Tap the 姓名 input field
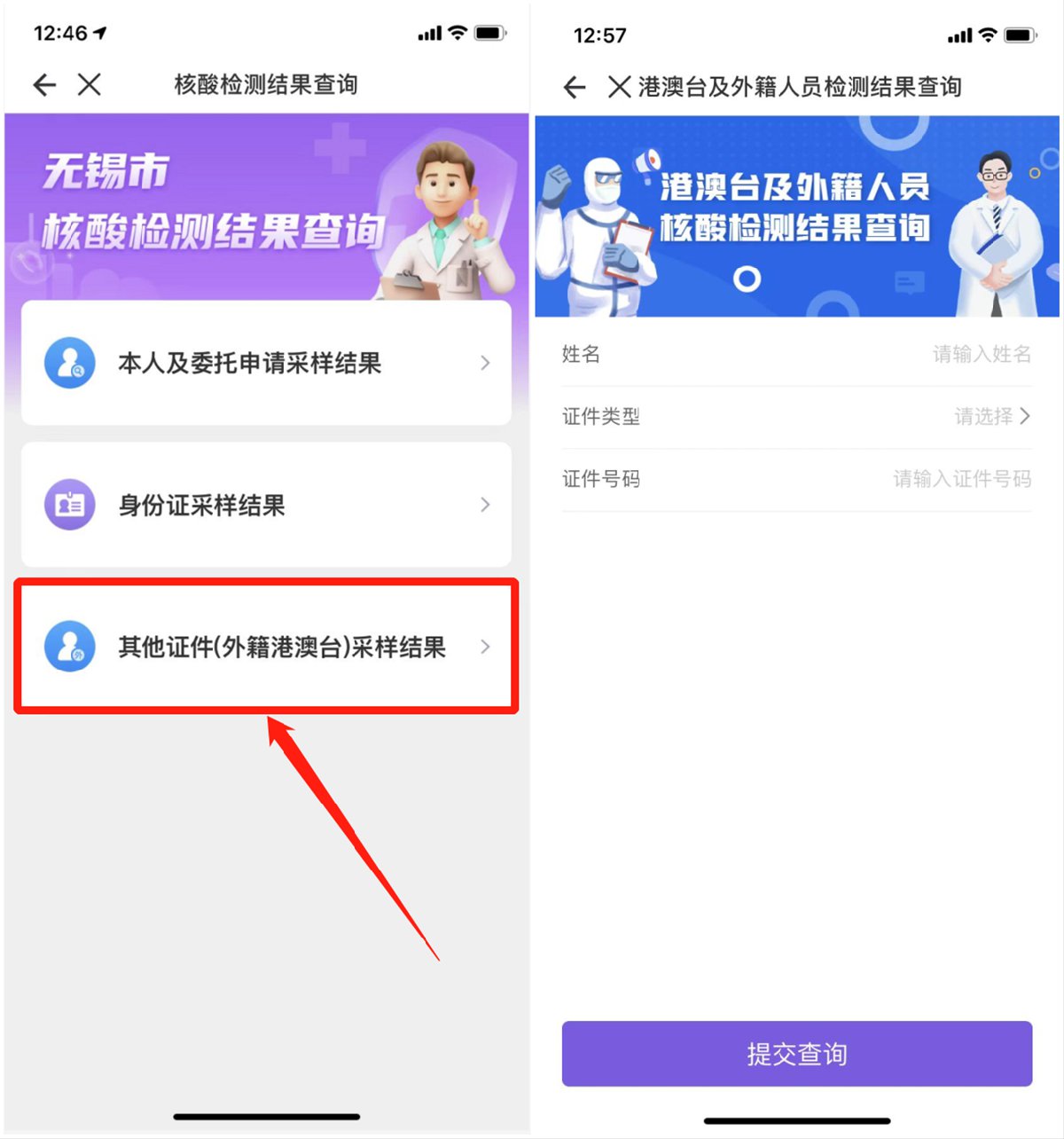Screen dimensions: 1064x1139 [796, 354]
